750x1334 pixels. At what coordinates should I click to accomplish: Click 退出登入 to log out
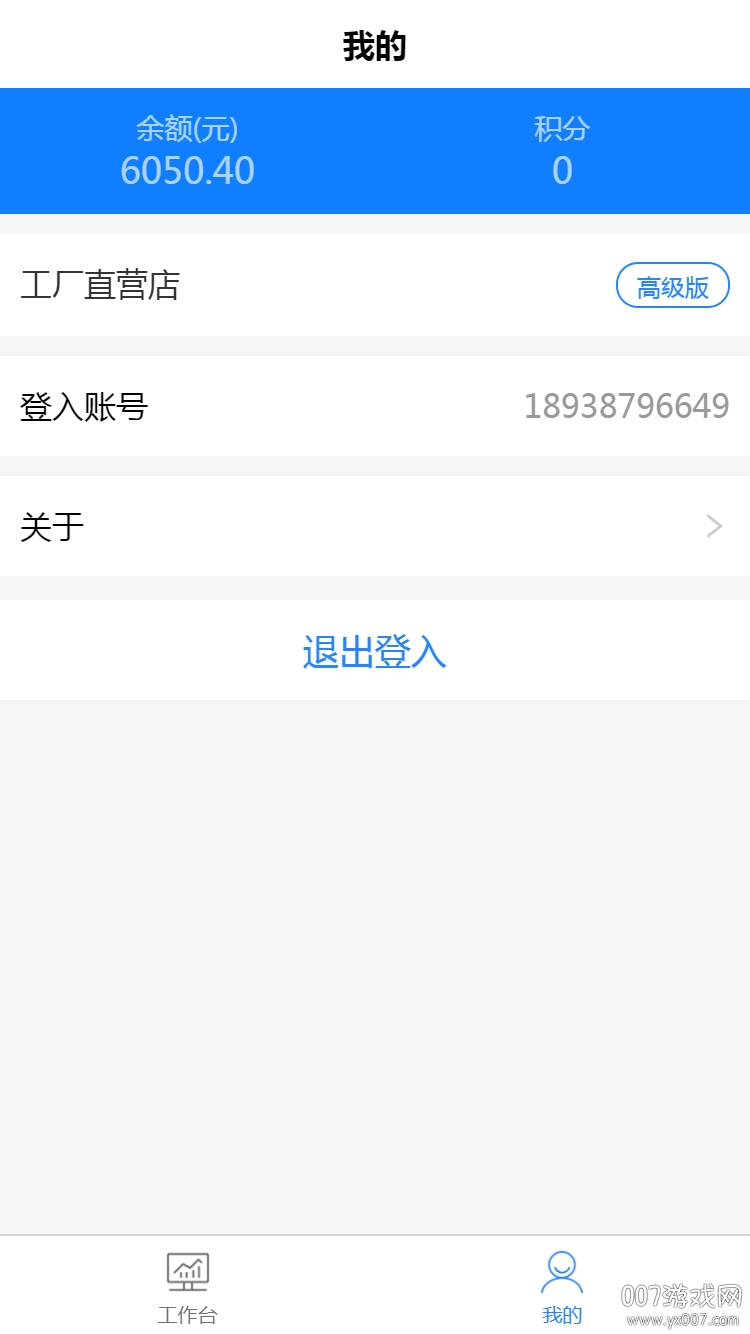point(374,651)
